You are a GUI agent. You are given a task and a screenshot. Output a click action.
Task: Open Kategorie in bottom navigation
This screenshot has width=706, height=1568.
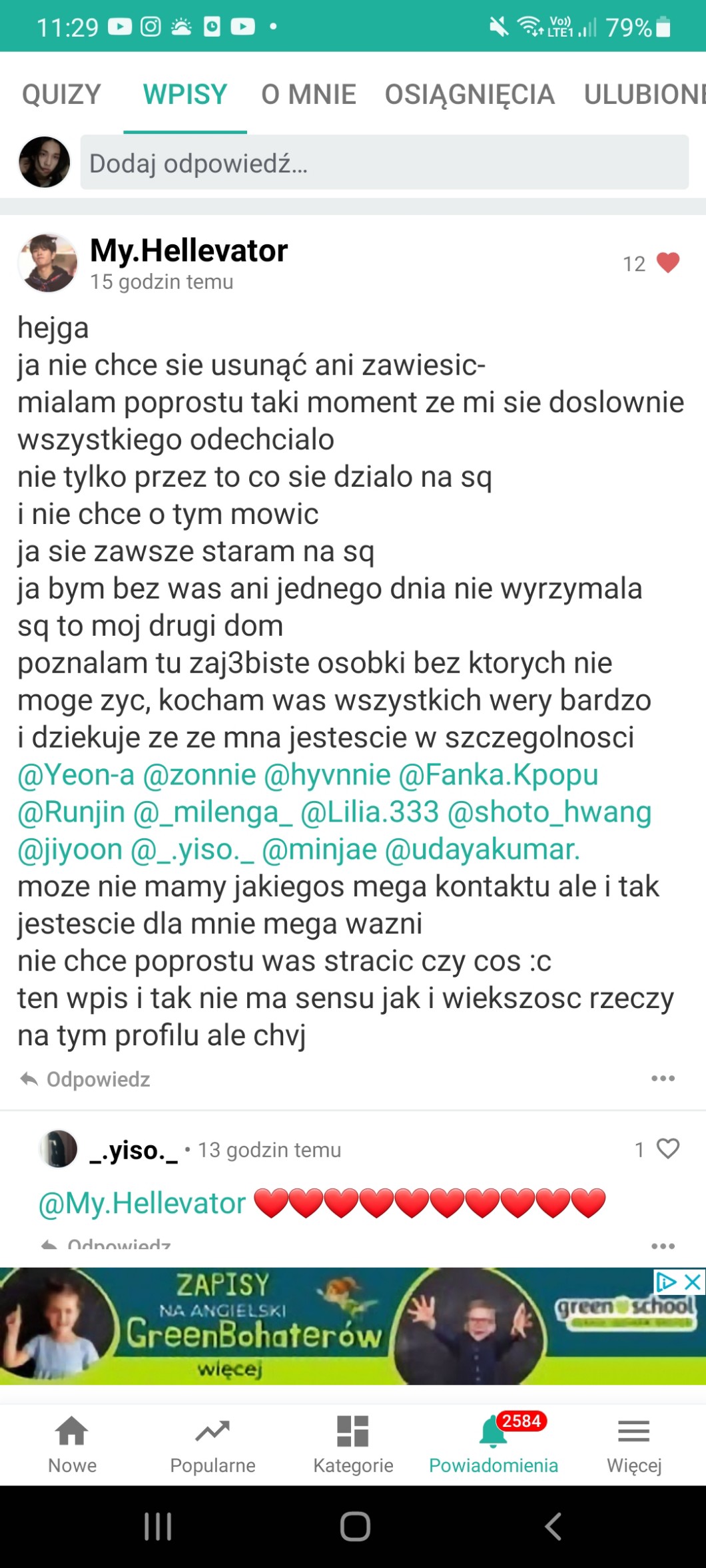353,1443
